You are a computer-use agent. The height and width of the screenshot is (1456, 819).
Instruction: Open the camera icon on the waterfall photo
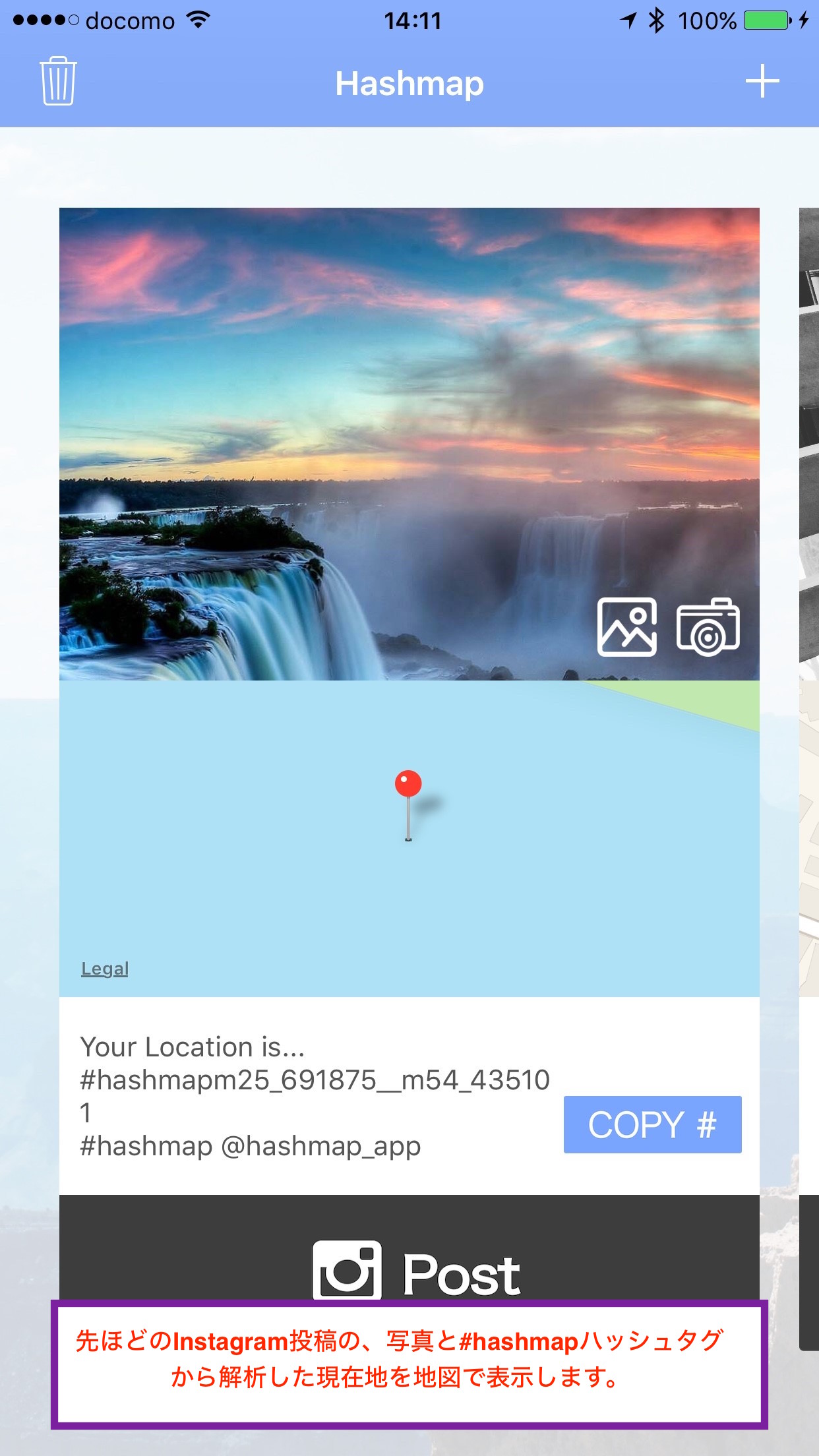pyautogui.click(x=708, y=627)
